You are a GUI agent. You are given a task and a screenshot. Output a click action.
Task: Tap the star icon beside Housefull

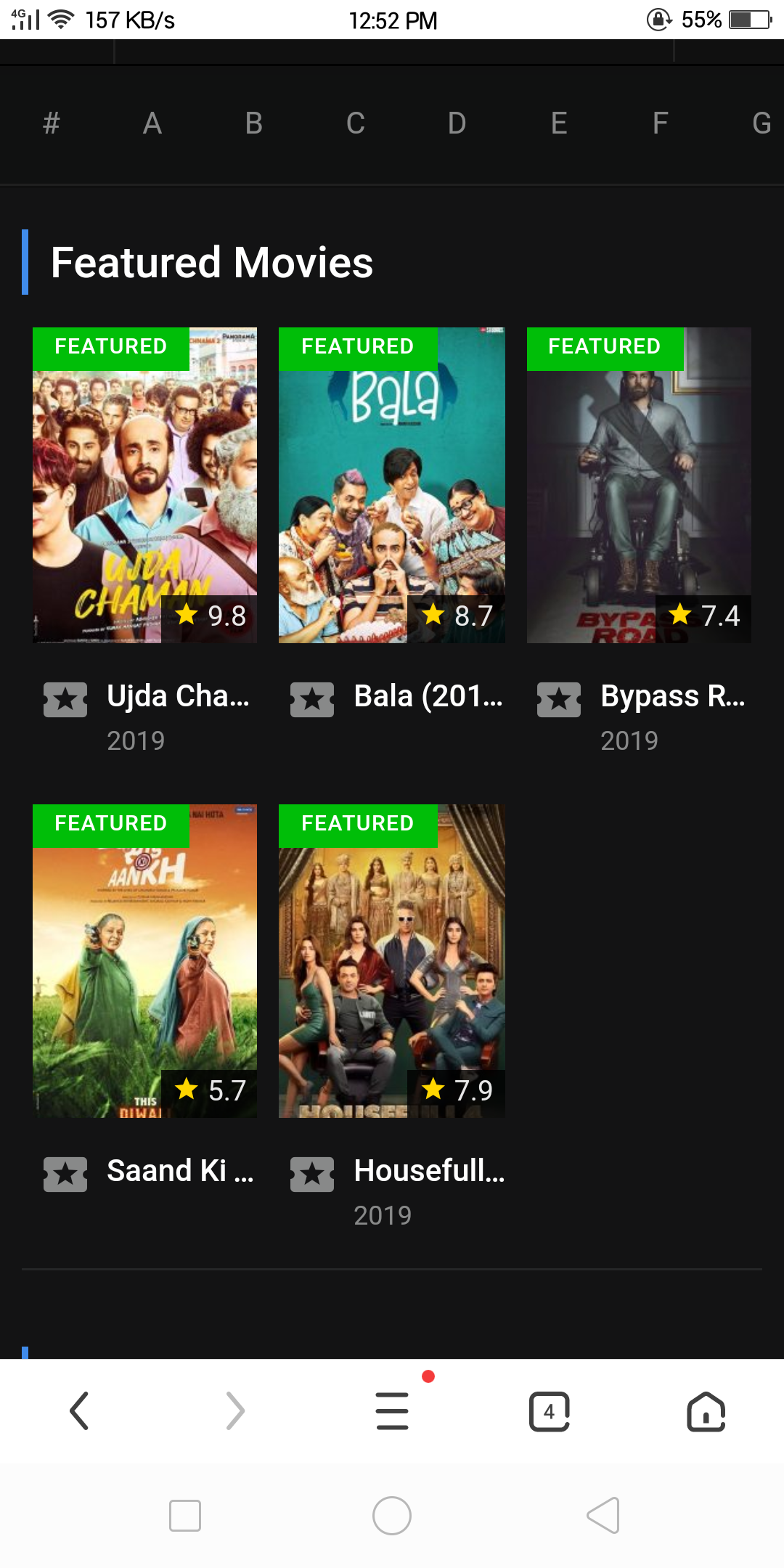coord(312,1174)
